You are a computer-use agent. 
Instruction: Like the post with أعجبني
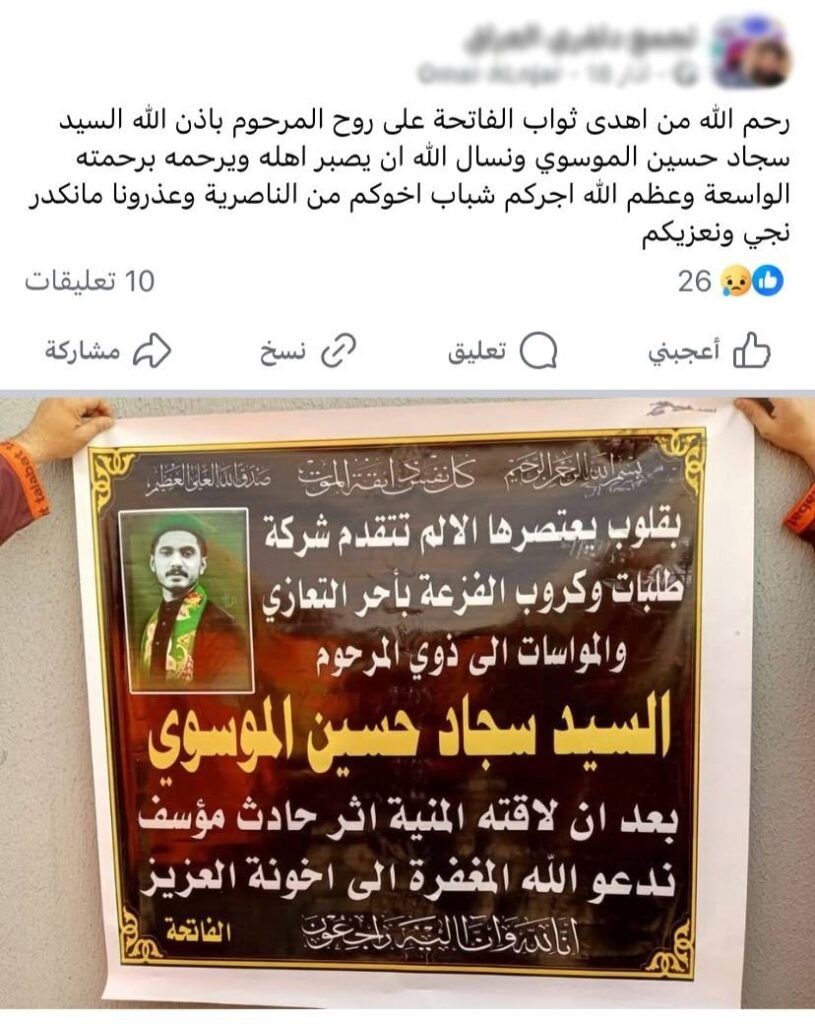tap(710, 351)
